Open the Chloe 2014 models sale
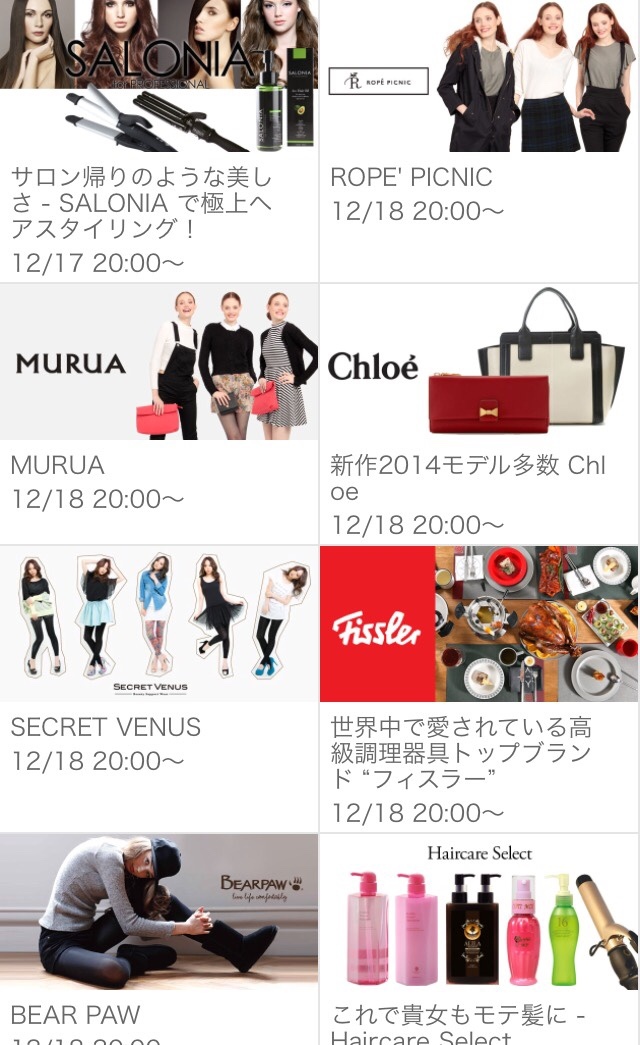The height and width of the screenshot is (1045, 640). click(x=479, y=412)
